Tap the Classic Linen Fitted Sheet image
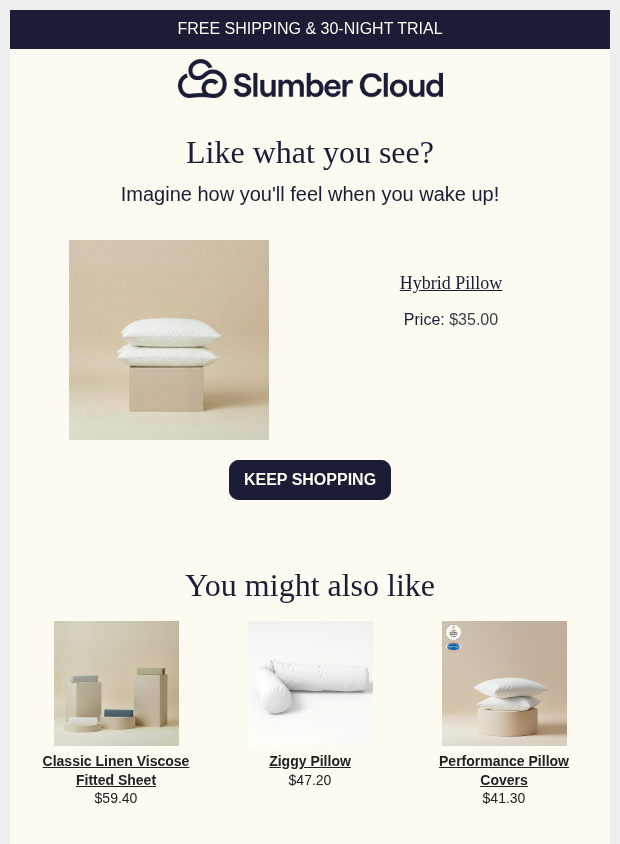620x844 pixels. [x=116, y=683]
